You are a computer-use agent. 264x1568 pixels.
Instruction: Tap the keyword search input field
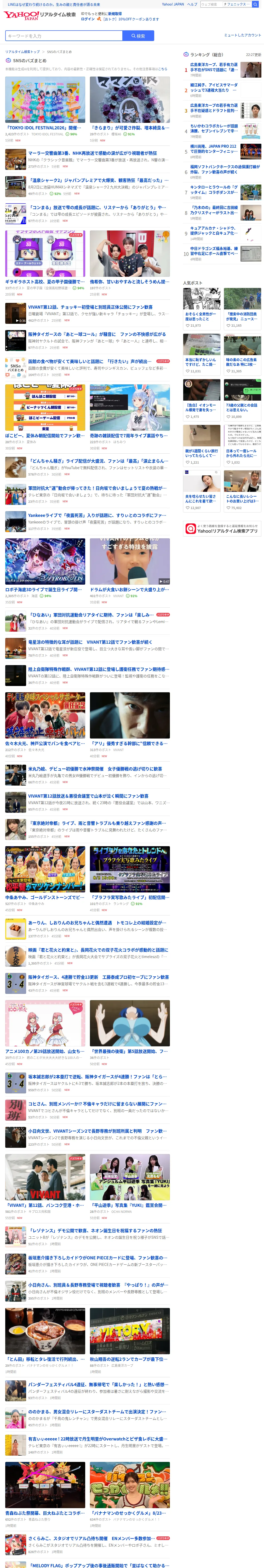click(64, 36)
